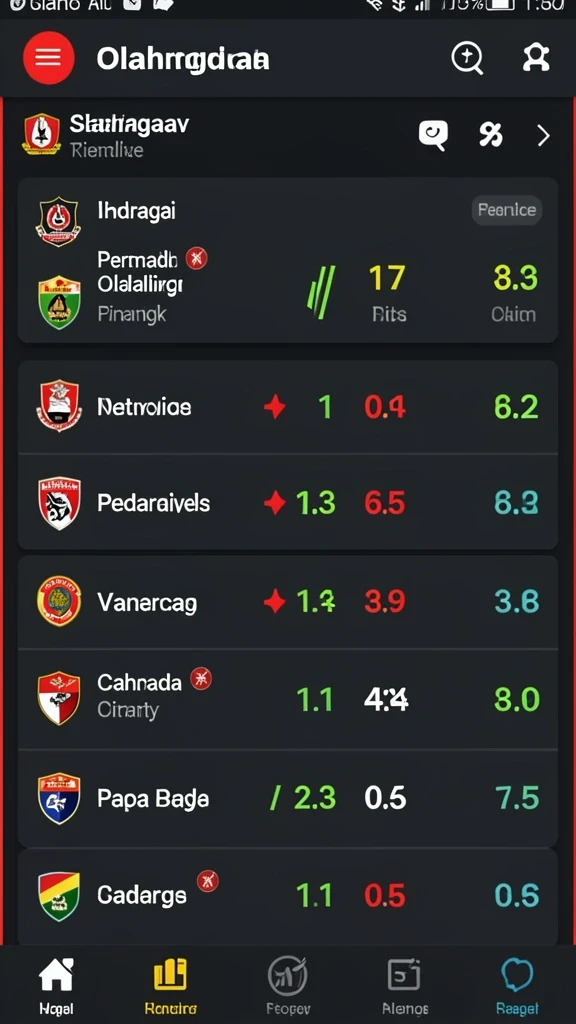This screenshot has width=576, height=1024.
Task: Open the Pedaraivels row
Action: tap(288, 502)
